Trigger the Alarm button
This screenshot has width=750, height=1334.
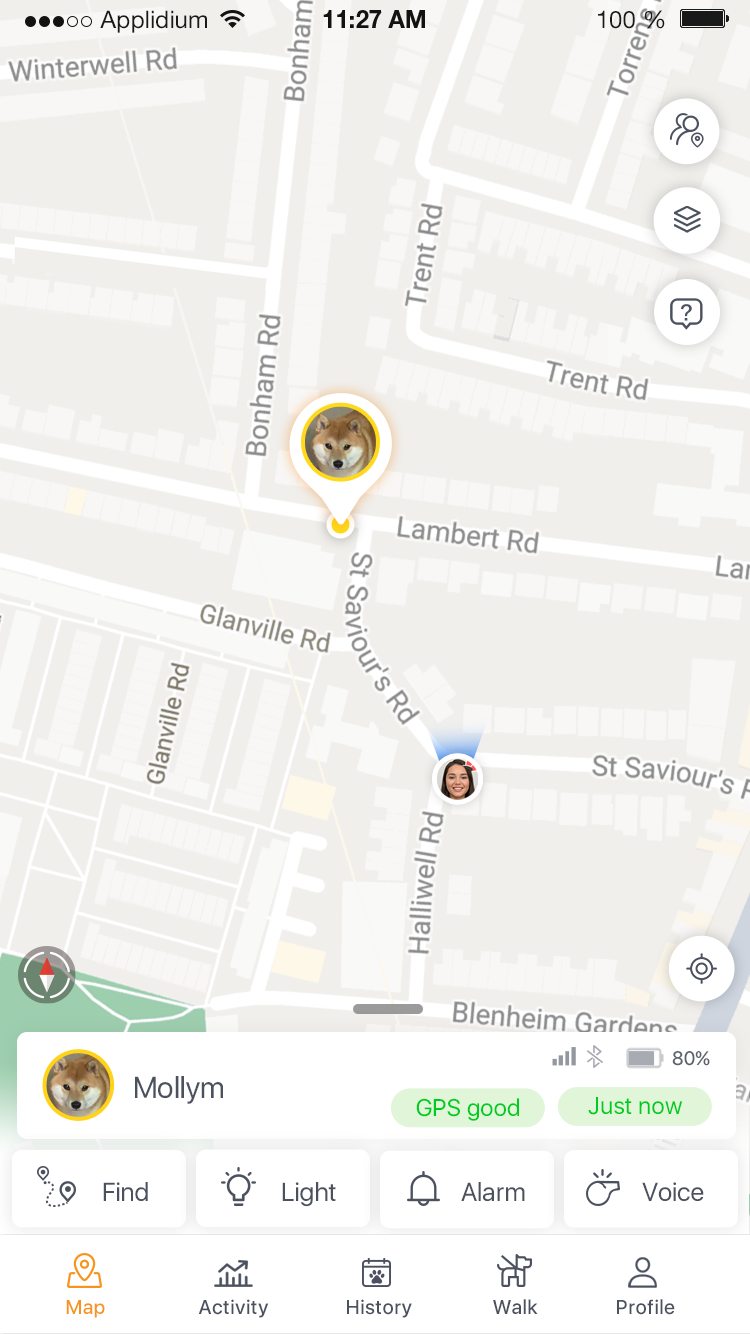[x=466, y=1189]
